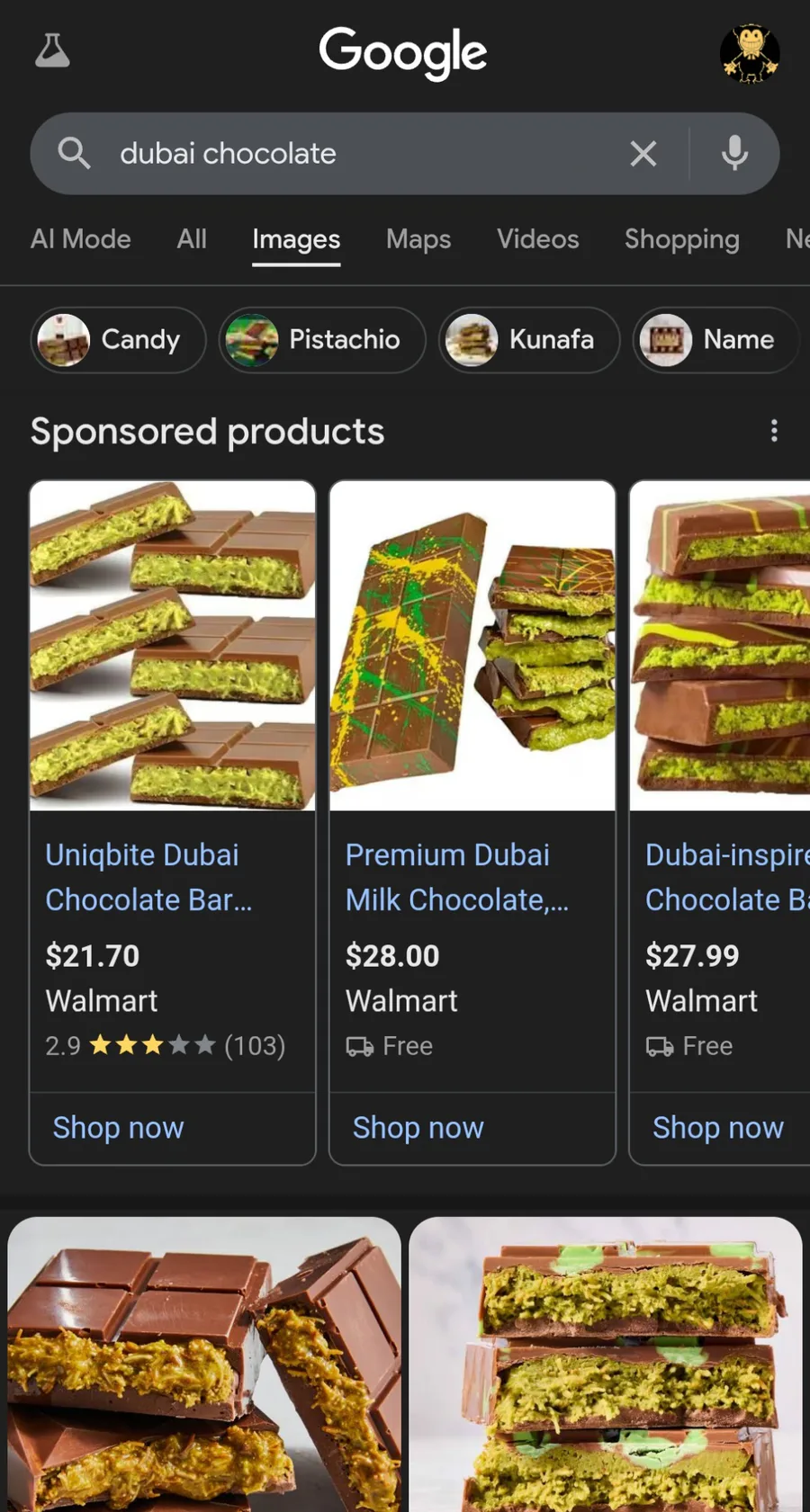Switch to the AI Mode tab
This screenshot has width=810, height=1512.
[81, 239]
